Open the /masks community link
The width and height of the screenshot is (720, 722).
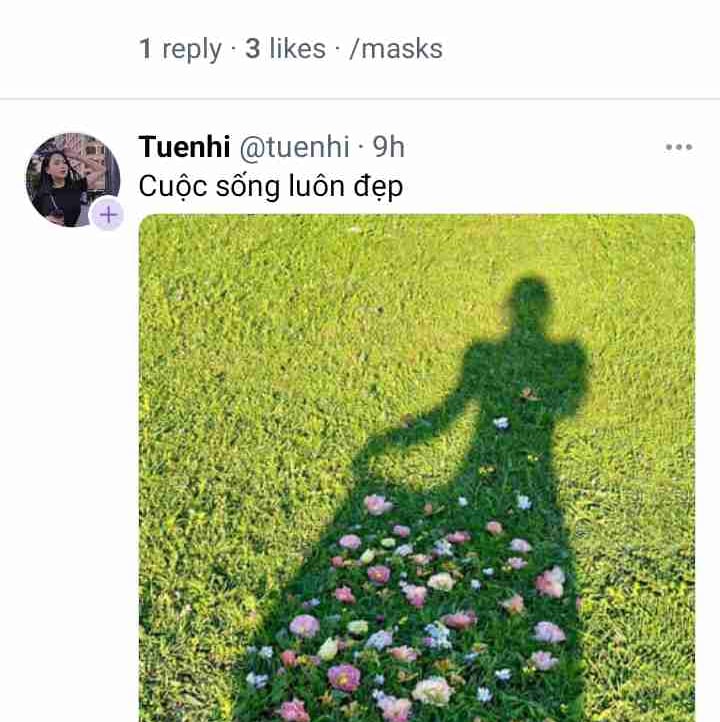tap(395, 49)
